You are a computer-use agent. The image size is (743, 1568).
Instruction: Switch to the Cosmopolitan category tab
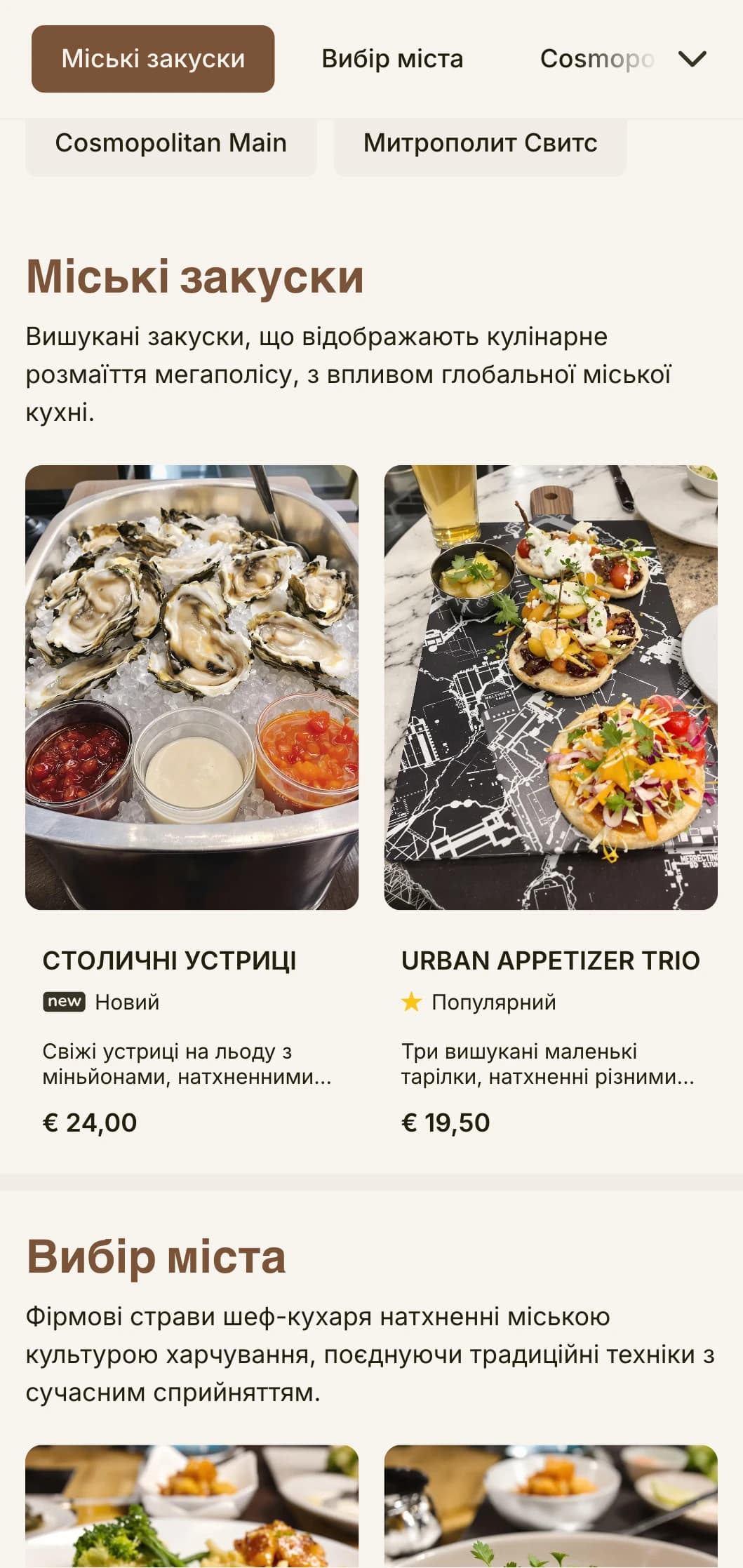(596, 59)
